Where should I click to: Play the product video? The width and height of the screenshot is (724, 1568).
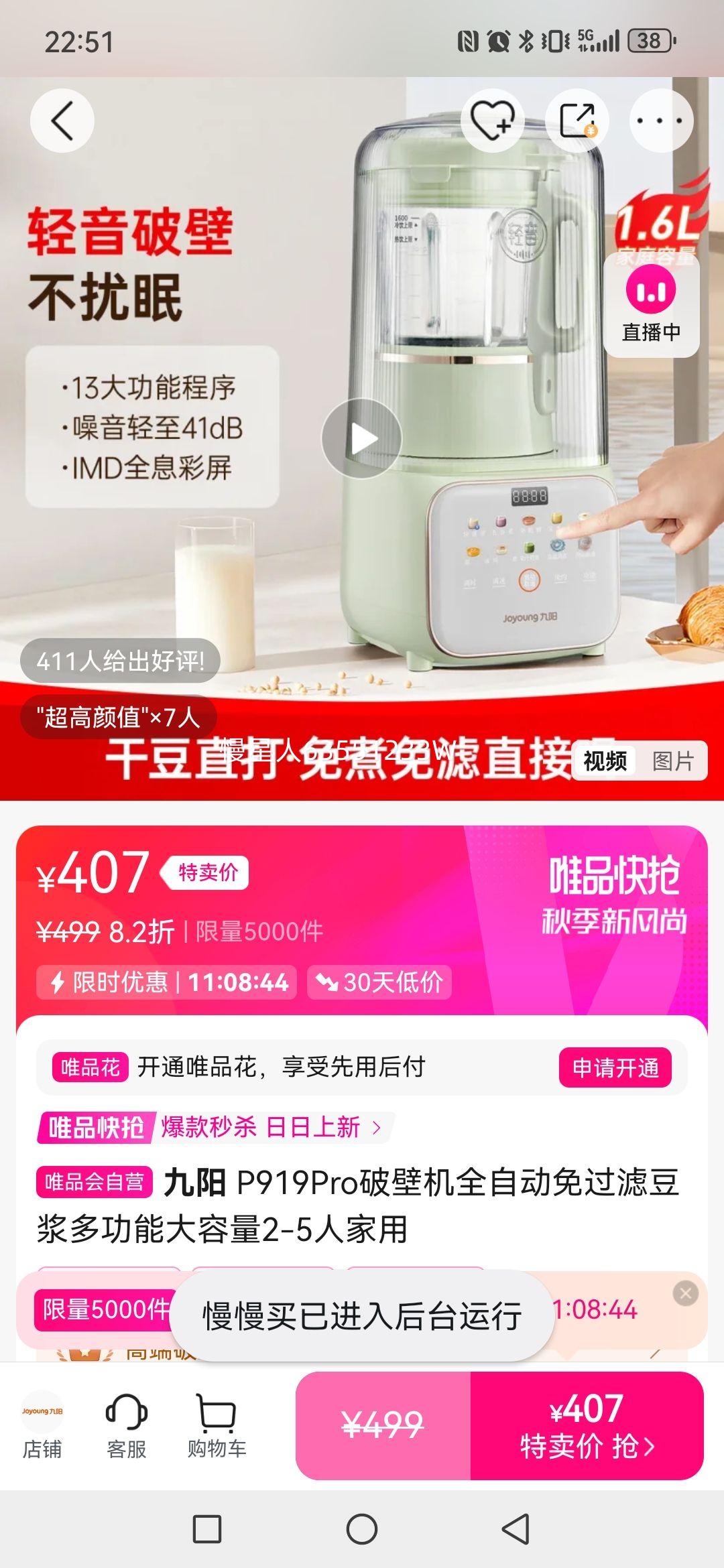tap(362, 439)
